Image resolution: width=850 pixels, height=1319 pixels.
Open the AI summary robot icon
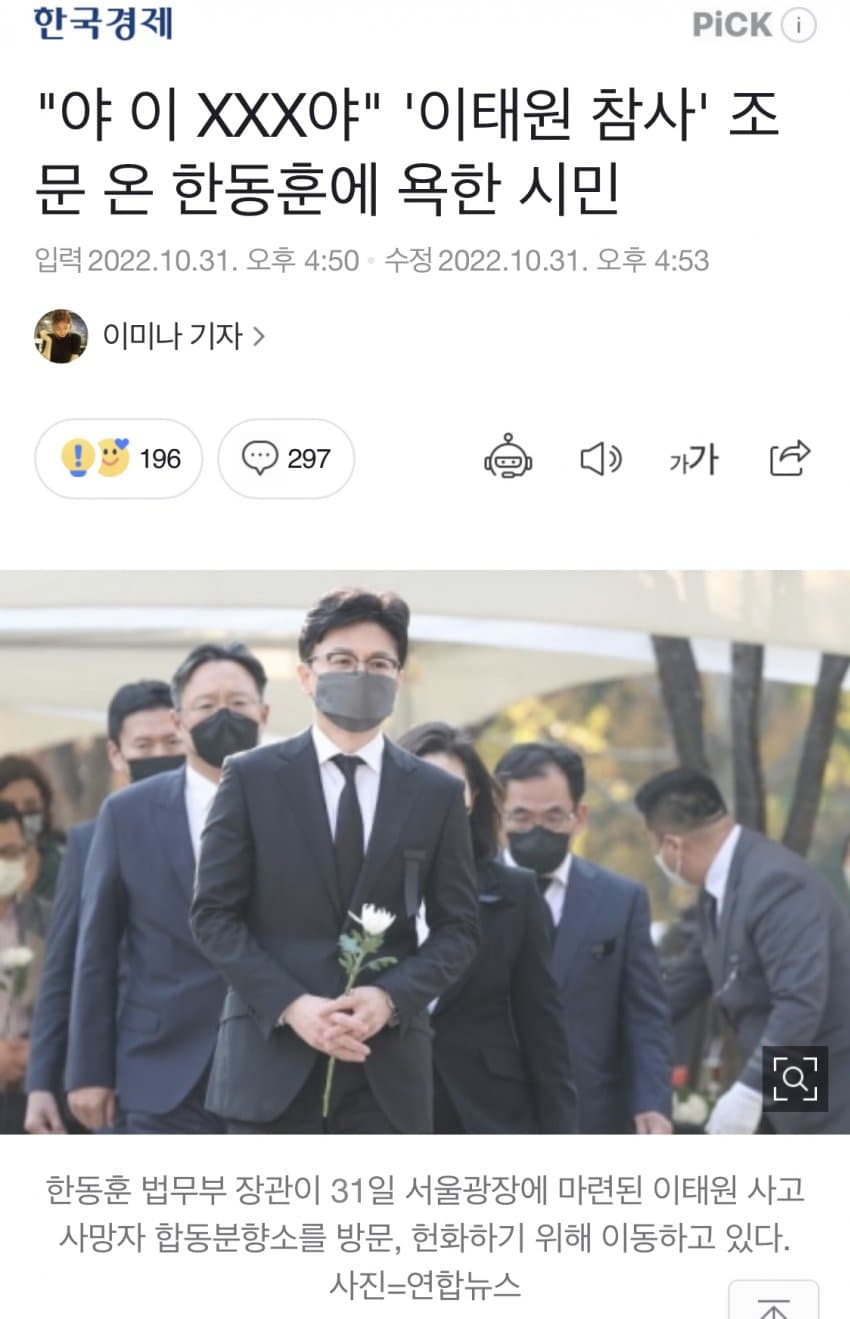click(x=508, y=458)
